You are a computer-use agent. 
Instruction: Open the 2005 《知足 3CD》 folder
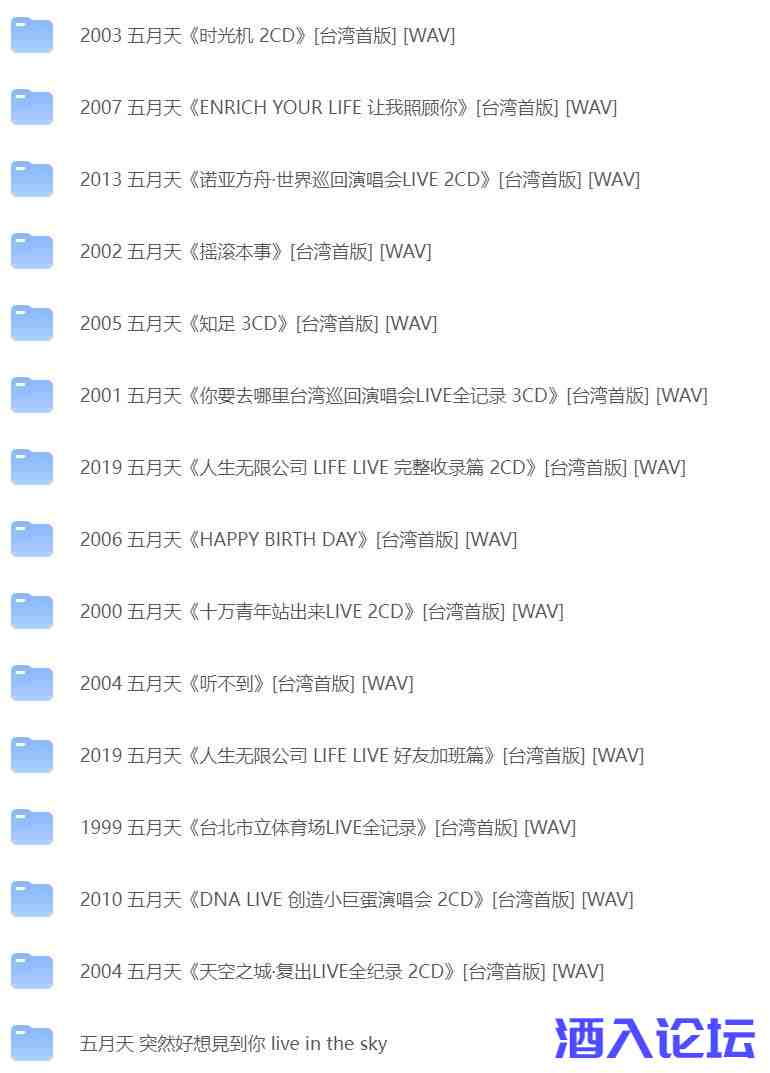point(258,324)
